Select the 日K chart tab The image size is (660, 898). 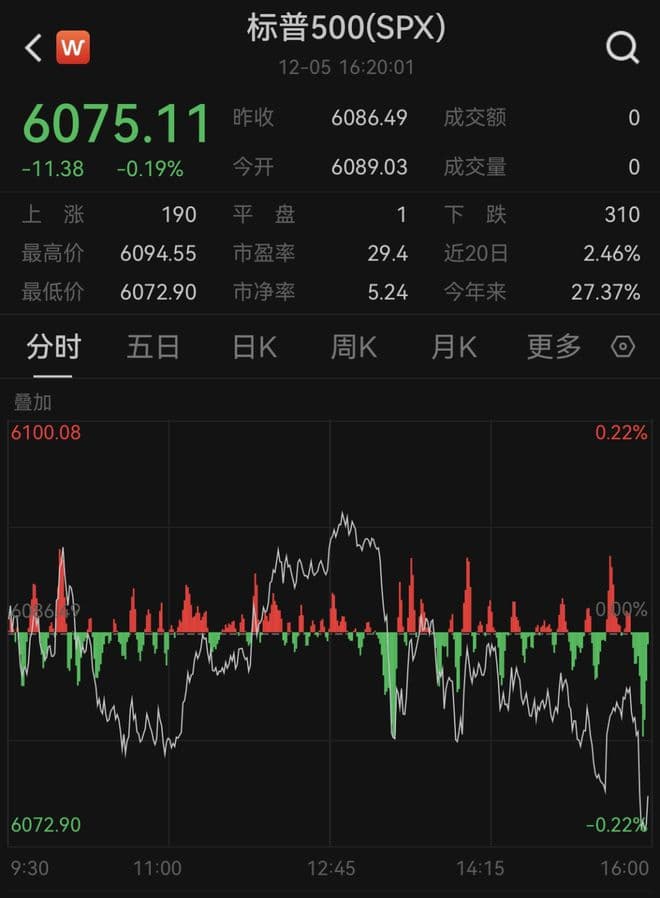coord(254,347)
